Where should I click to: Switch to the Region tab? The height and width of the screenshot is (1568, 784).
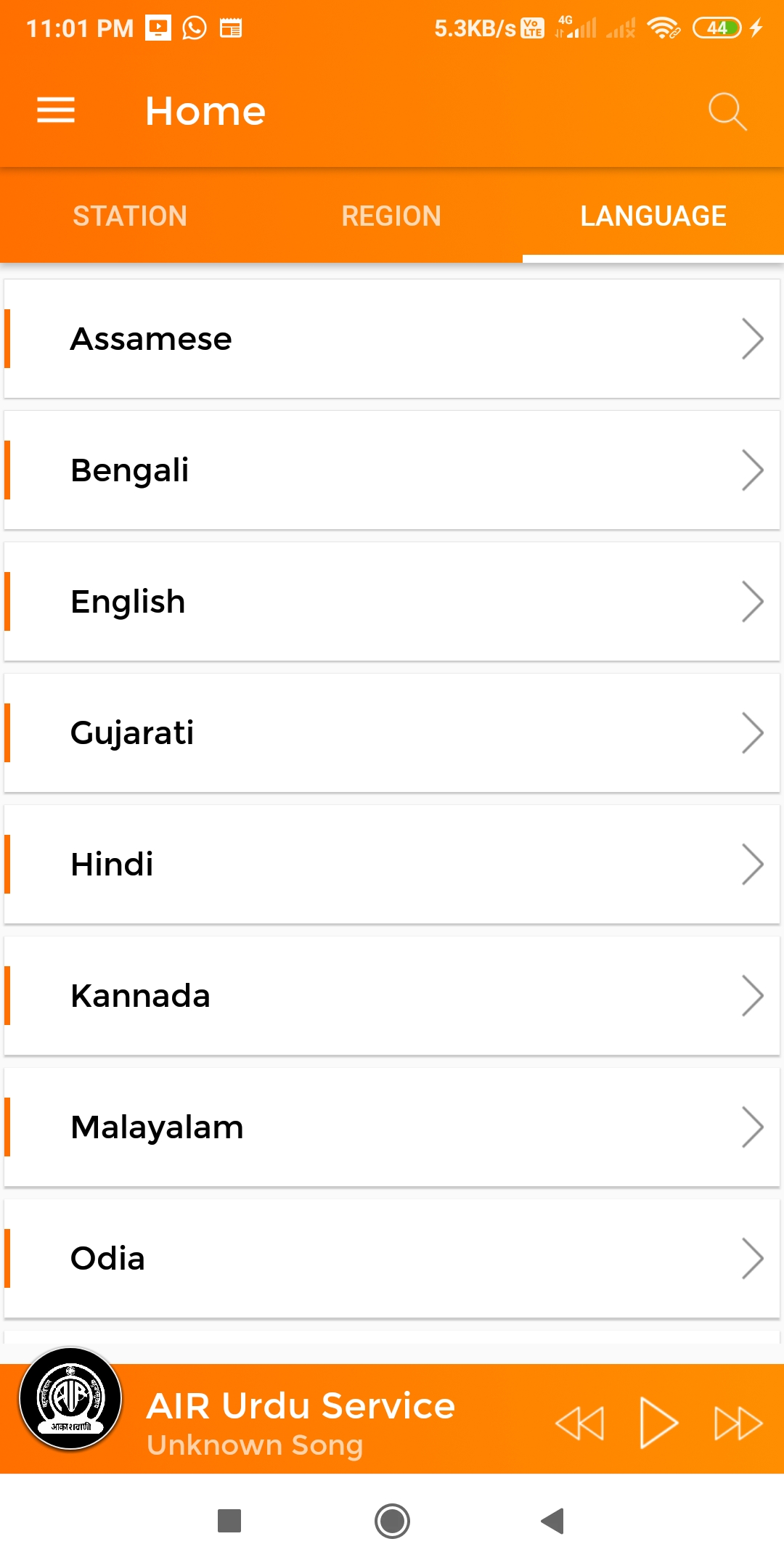pos(392,216)
